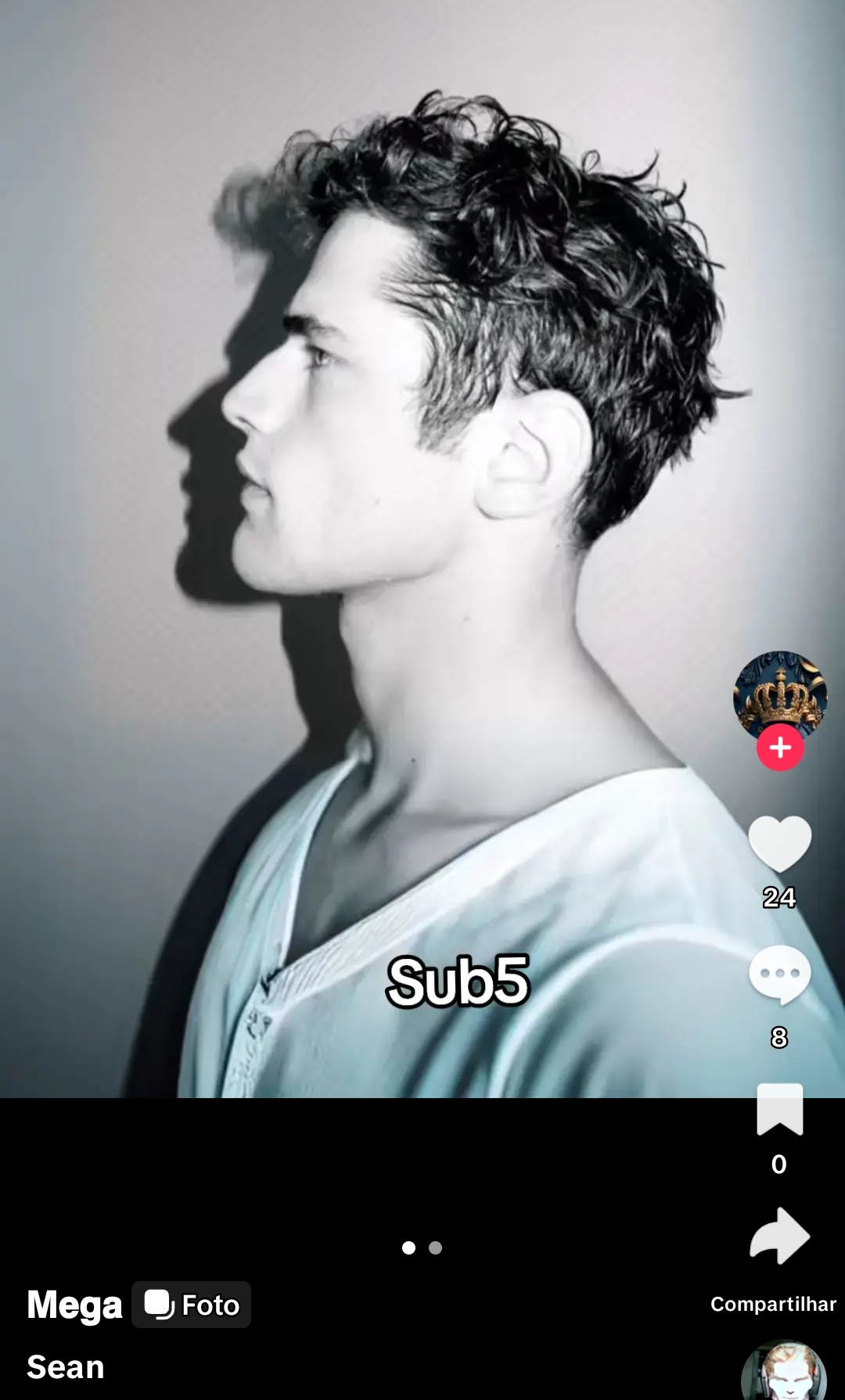Follow the creator with the plus button
The height and width of the screenshot is (1400, 845).
(780, 748)
